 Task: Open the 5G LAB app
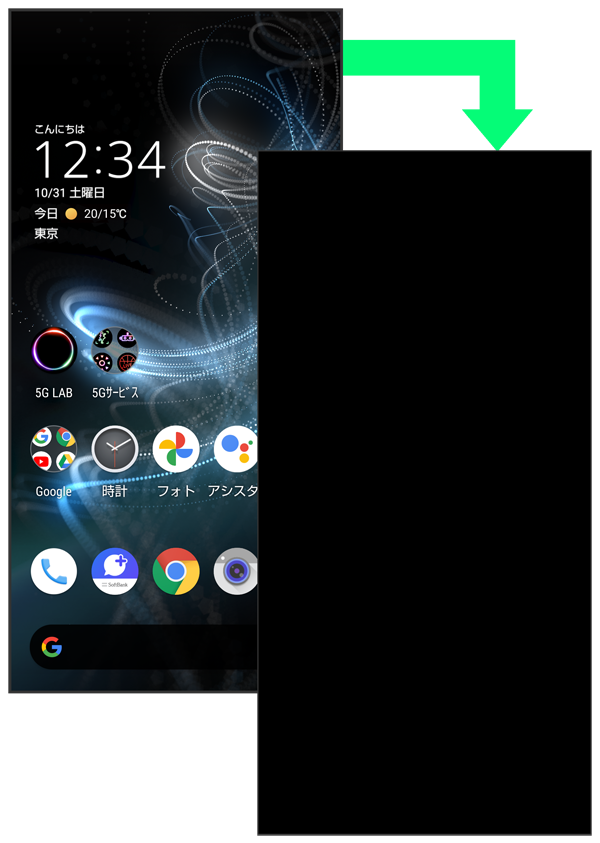pos(54,352)
